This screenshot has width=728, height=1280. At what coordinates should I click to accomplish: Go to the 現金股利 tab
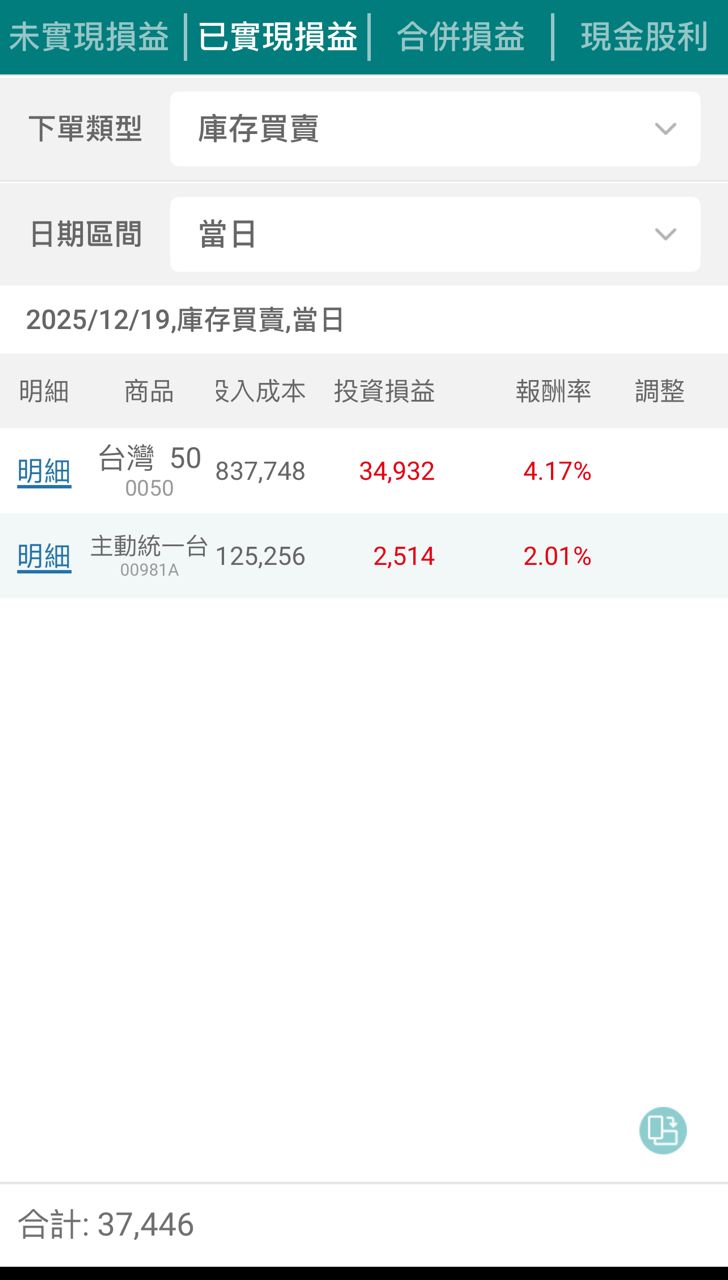tap(643, 37)
